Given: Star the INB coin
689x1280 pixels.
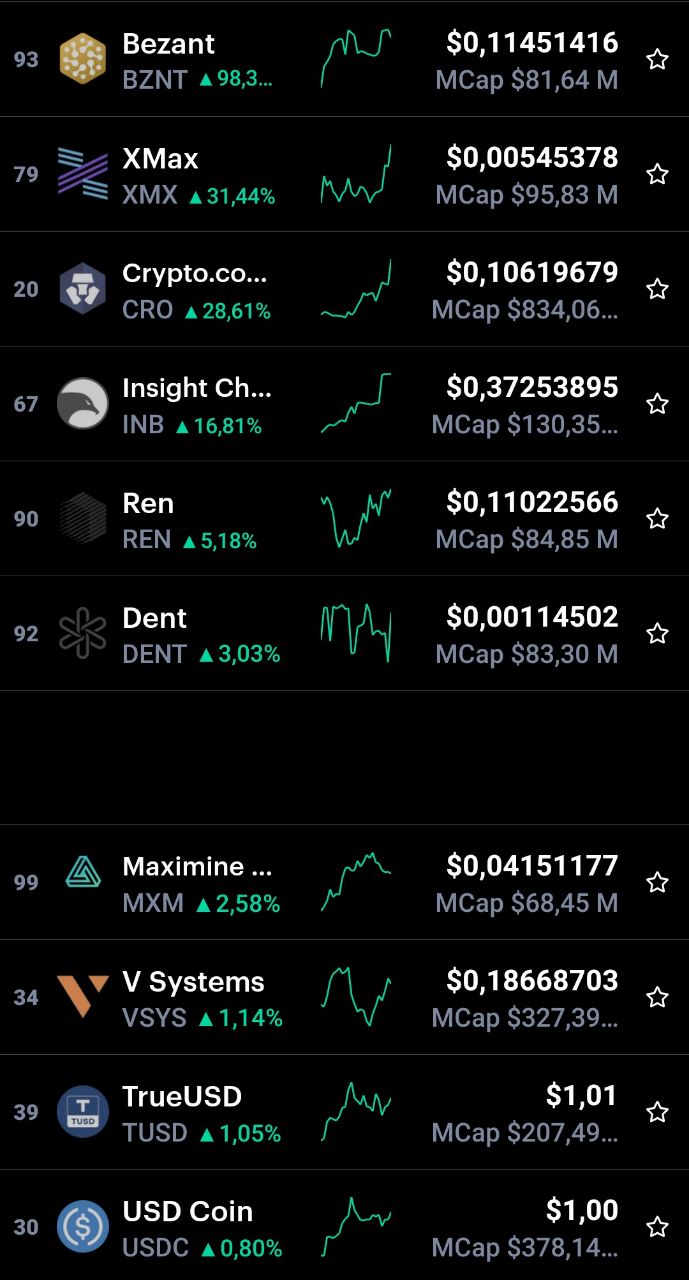Looking at the screenshot, I should [657, 404].
